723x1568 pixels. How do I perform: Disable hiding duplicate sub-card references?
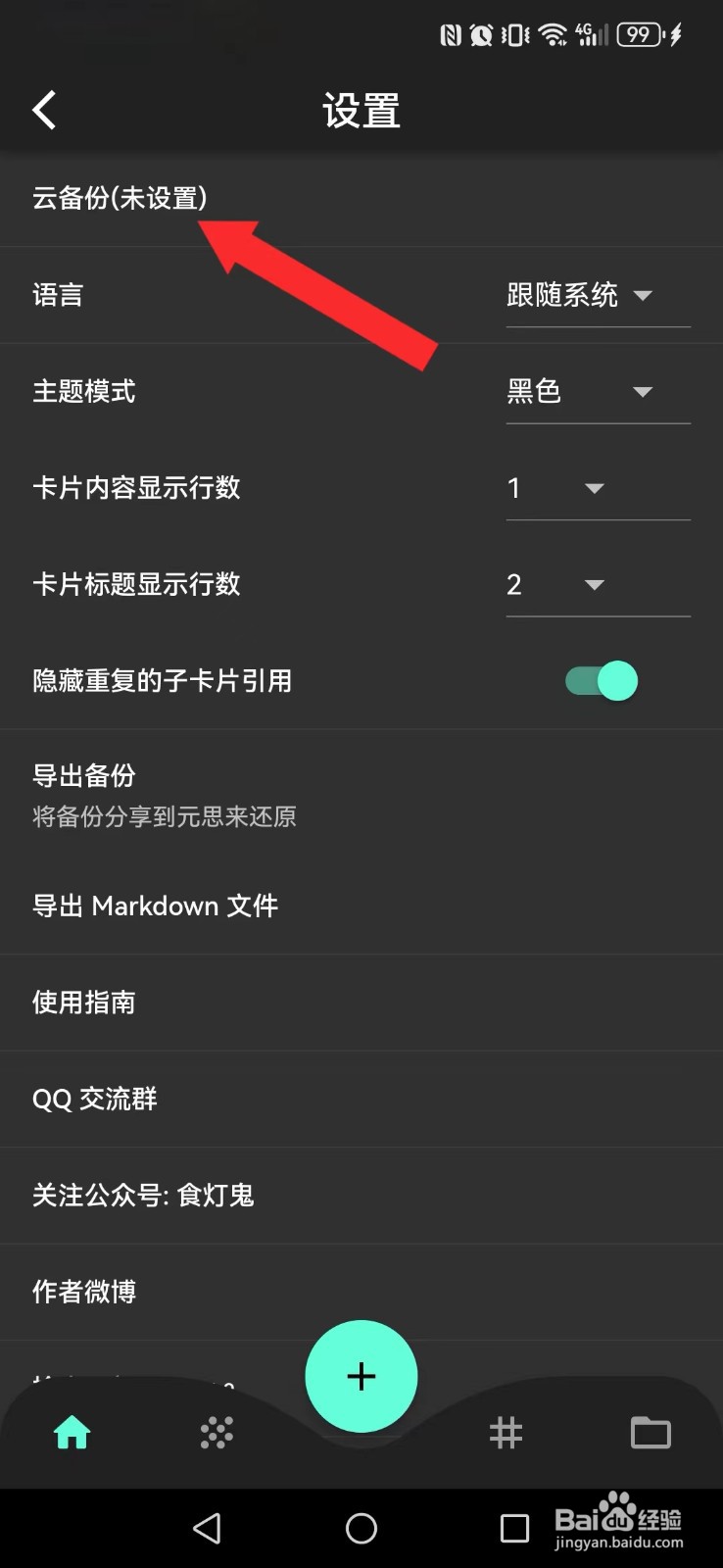[600, 680]
